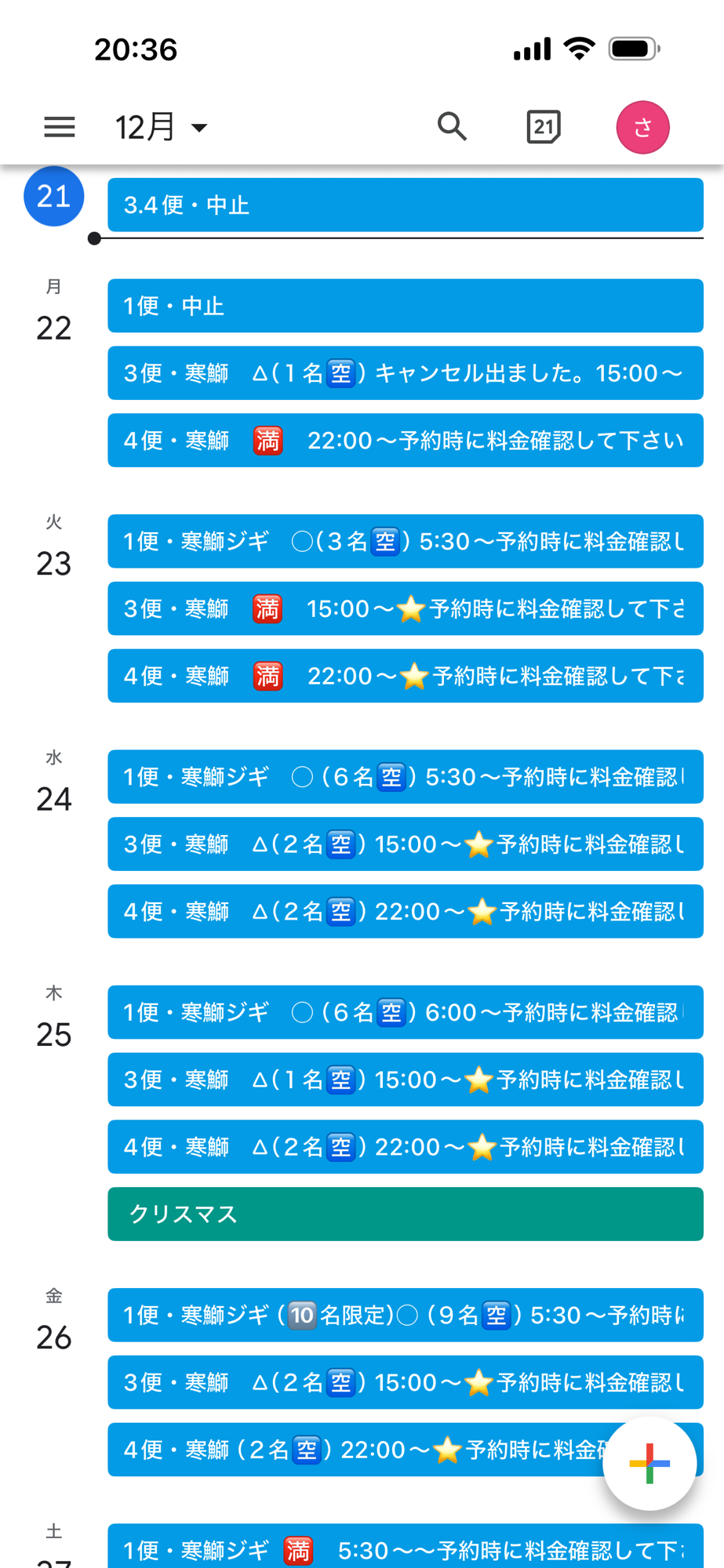The image size is (724, 1568).
Task: Open Friday's 10名限定 1便 event
Action: pyautogui.click(x=405, y=1315)
